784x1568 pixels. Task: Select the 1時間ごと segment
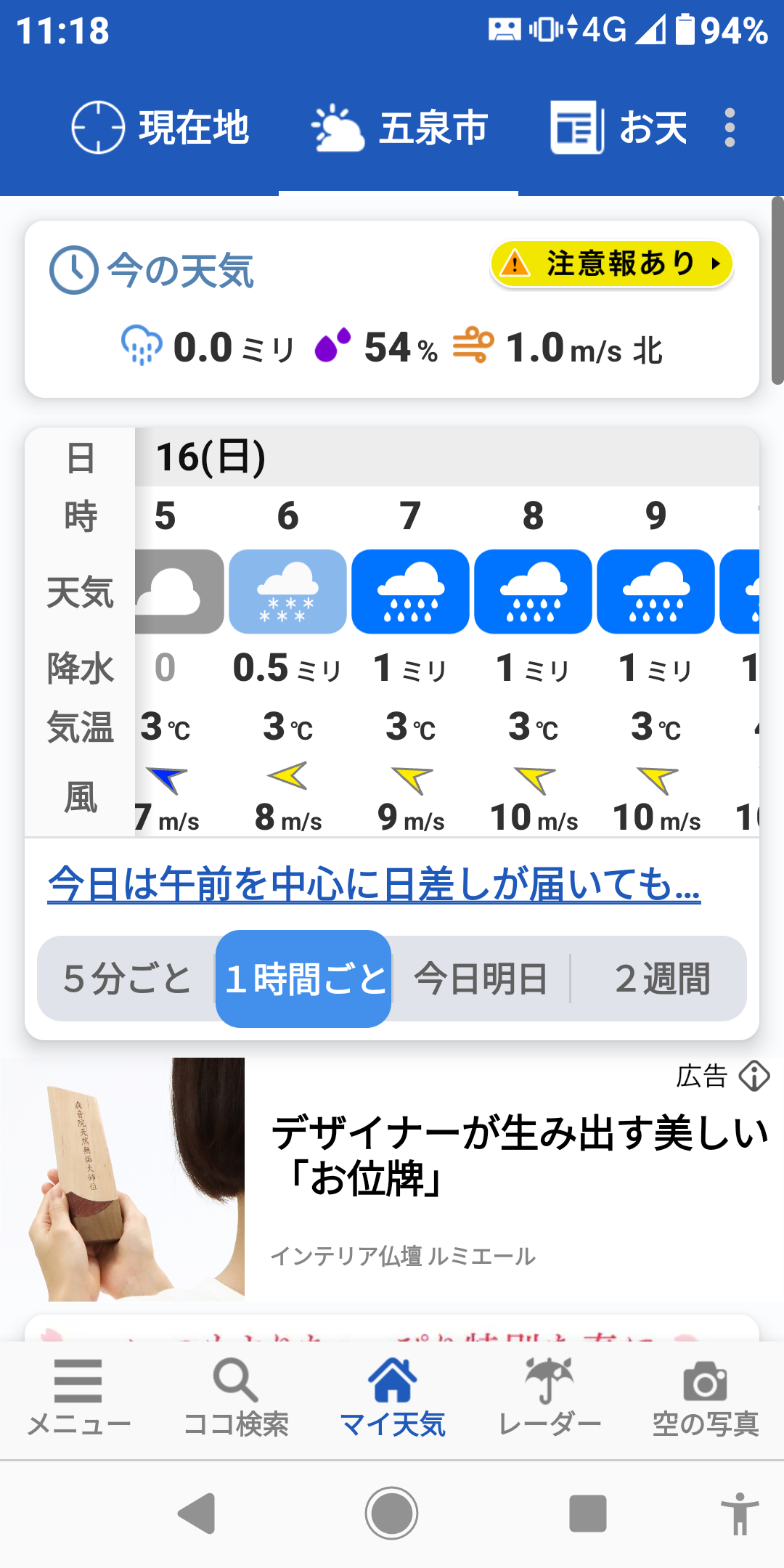(x=304, y=979)
